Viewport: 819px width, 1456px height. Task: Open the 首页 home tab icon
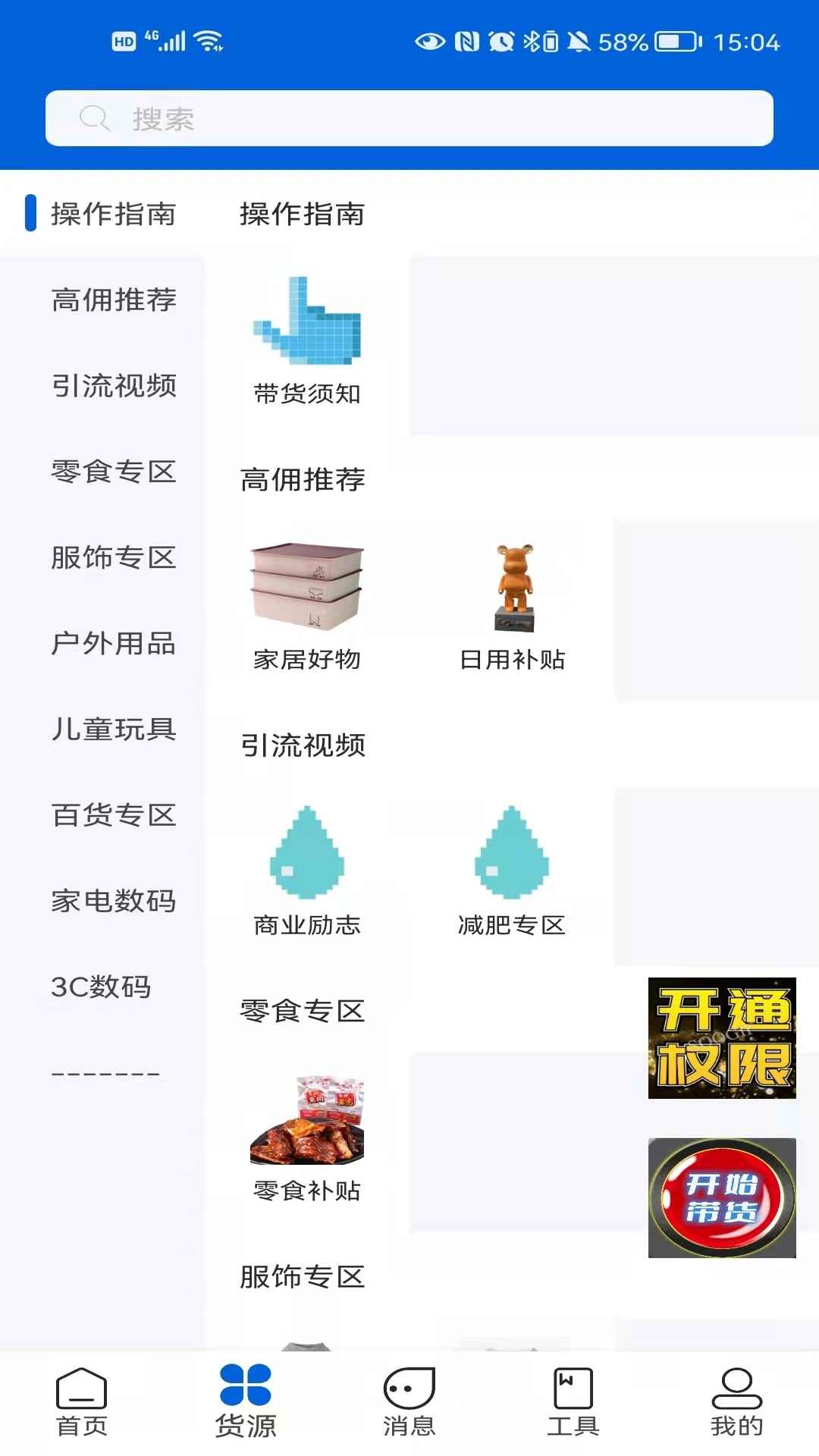(80, 1403)
